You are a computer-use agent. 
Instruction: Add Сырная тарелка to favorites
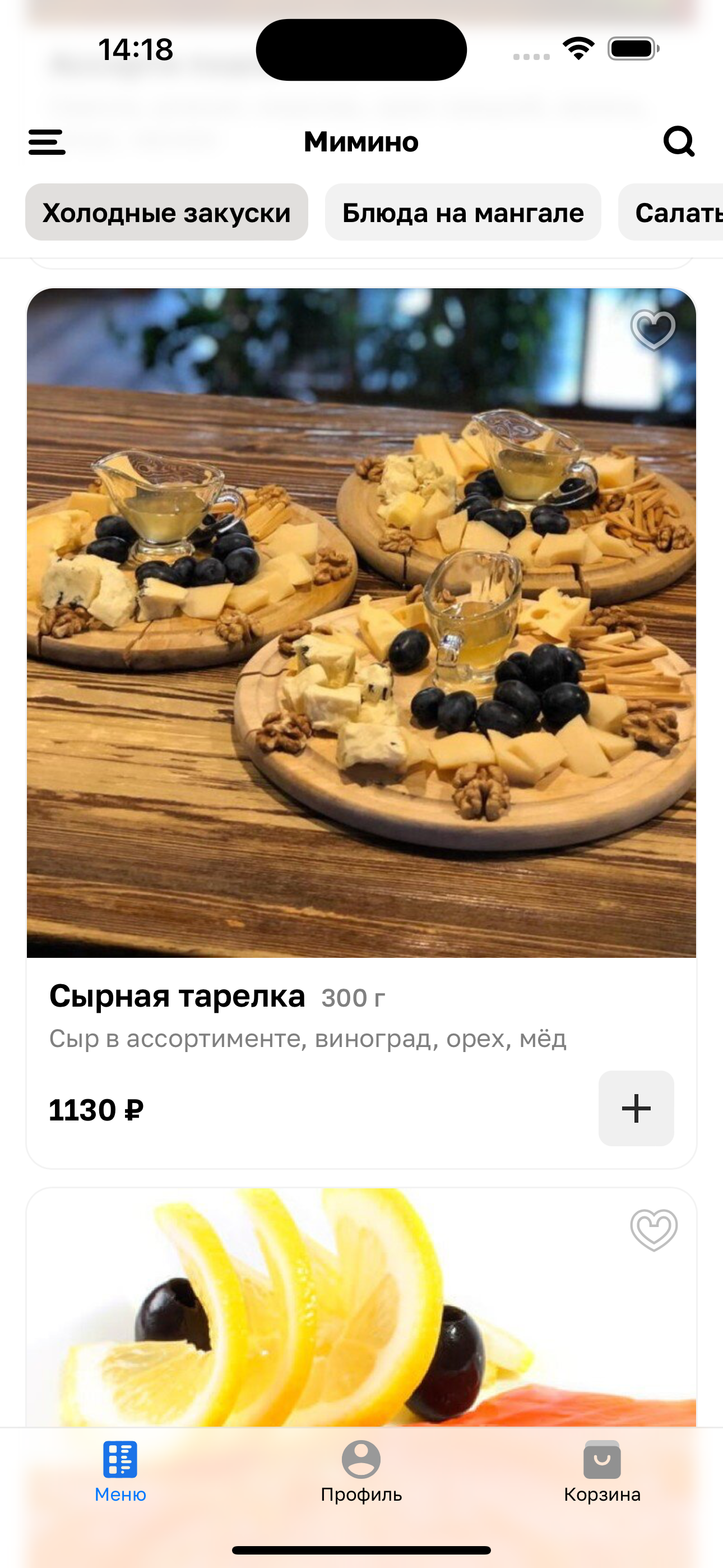[x=653, y=330]
